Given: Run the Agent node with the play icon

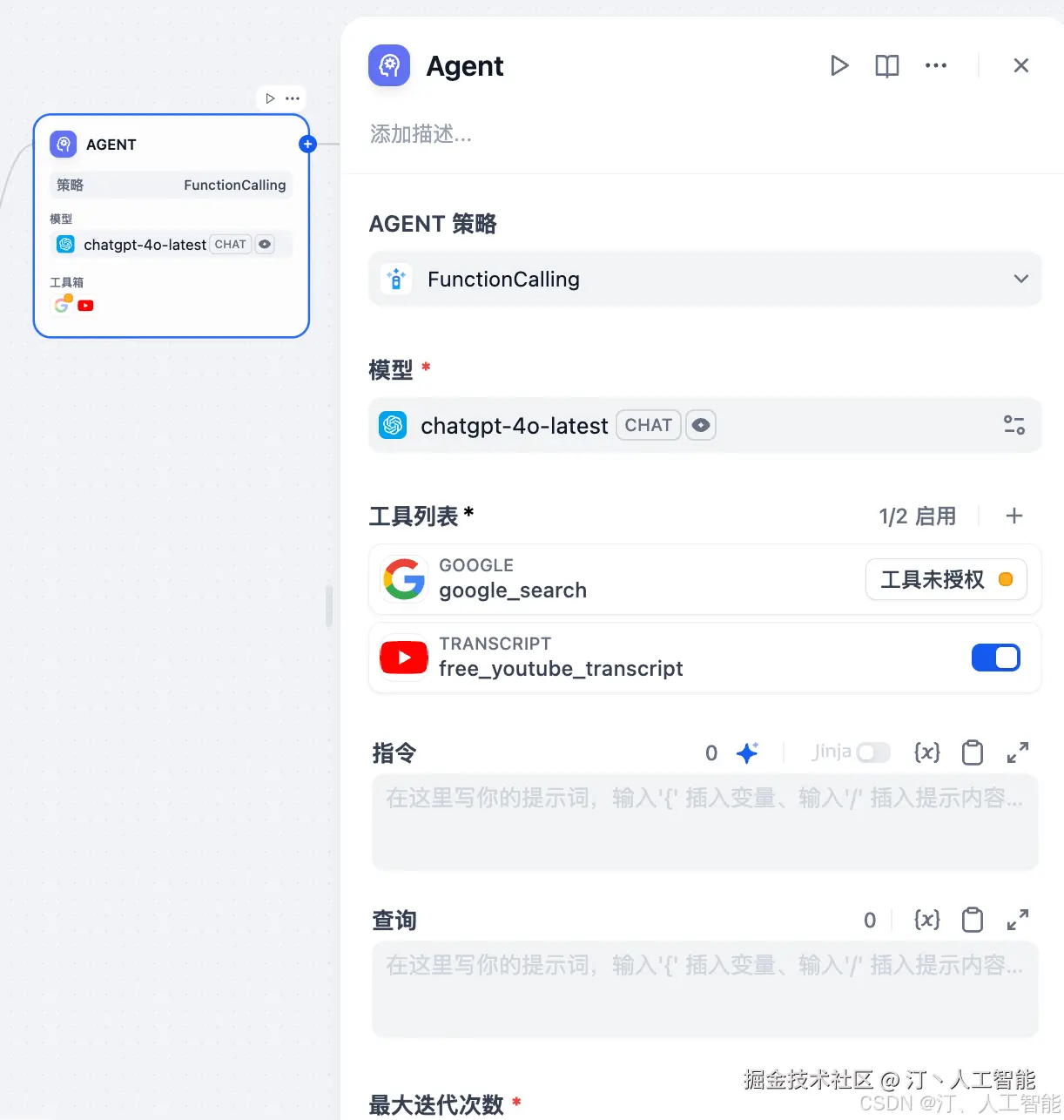Looking at the screenshot, I should click(x=839, y=66).
